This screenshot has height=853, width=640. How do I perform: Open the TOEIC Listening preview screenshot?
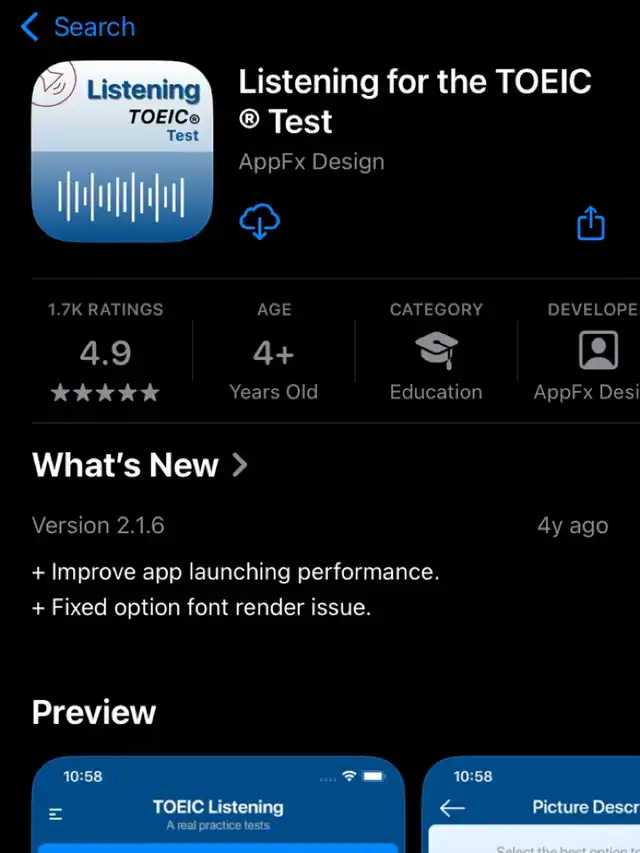pyautogui.click(x=217, y=805)
